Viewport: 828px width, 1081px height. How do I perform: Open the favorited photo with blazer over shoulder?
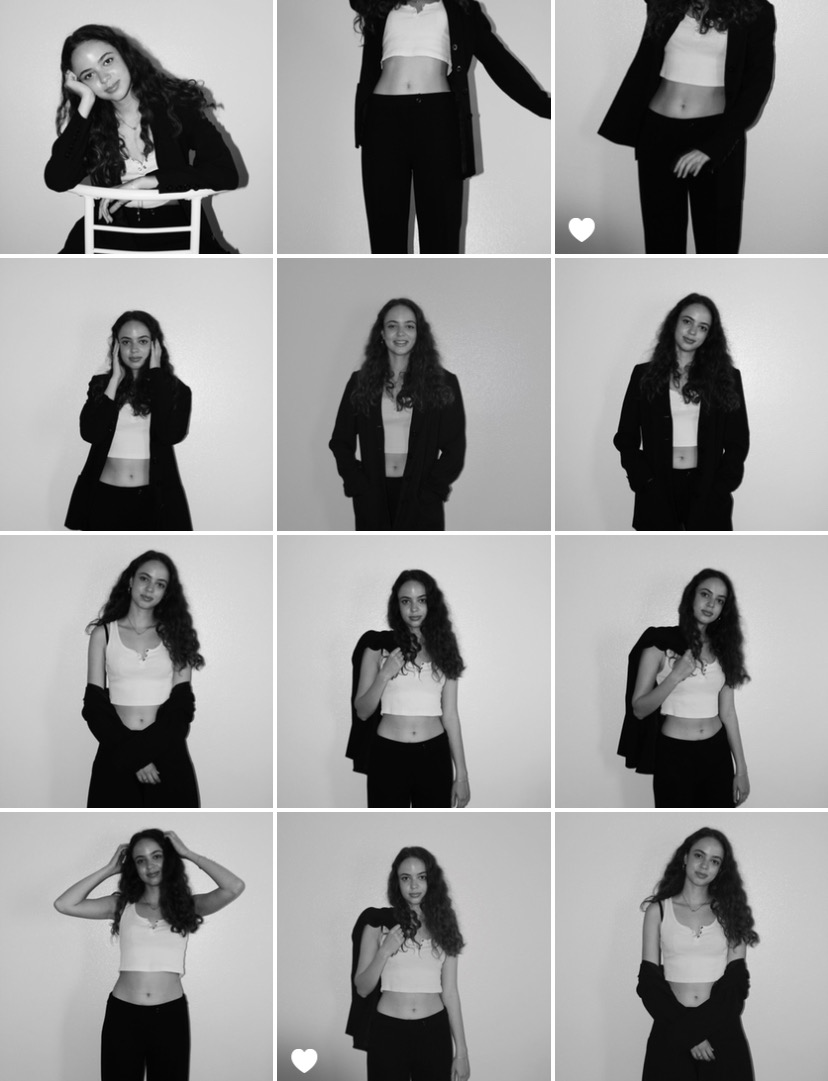(414, 946)
